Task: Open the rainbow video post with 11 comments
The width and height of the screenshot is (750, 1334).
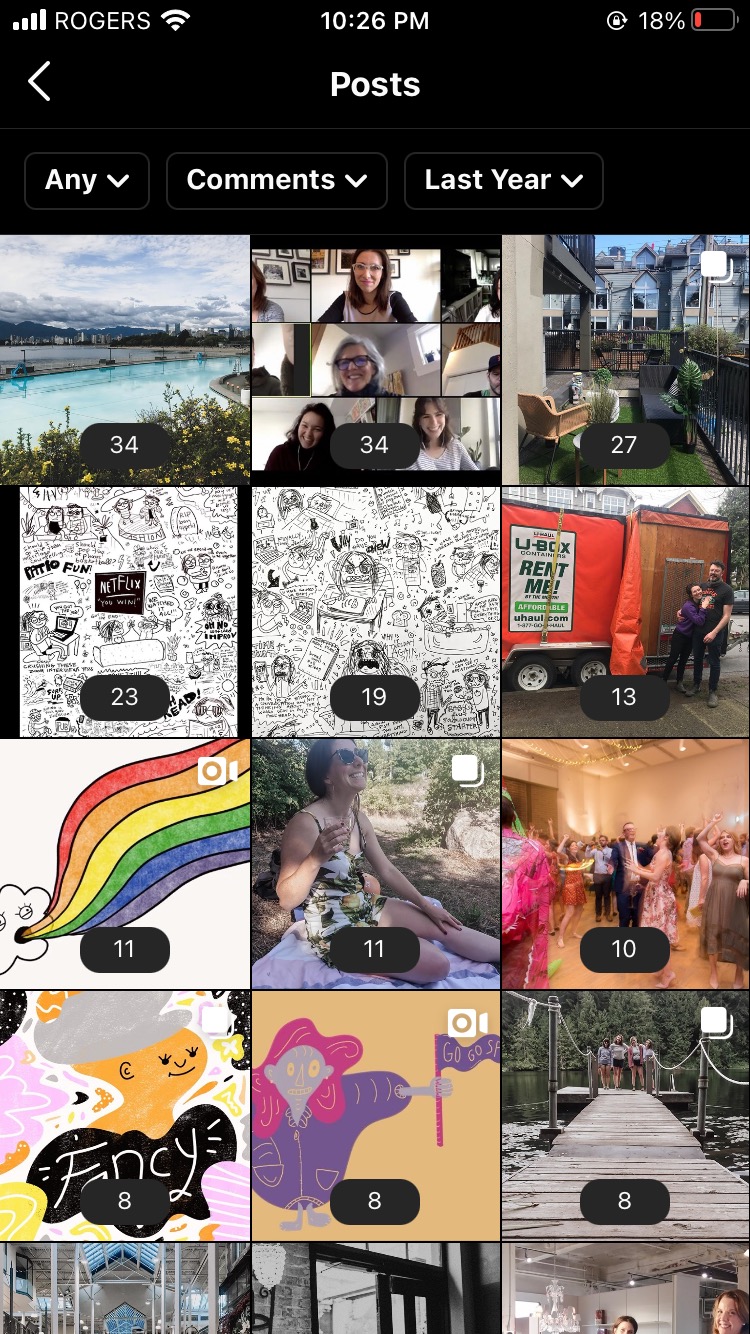Action: pyautogui.click(x=124, y=864)
